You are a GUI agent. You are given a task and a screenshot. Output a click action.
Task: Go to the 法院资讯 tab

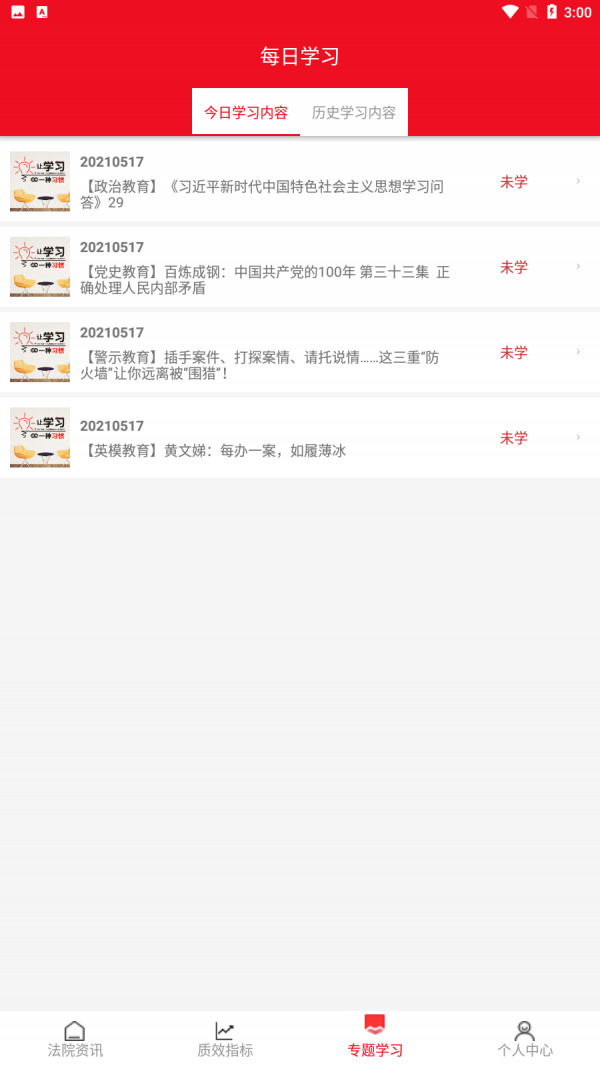75,1039
